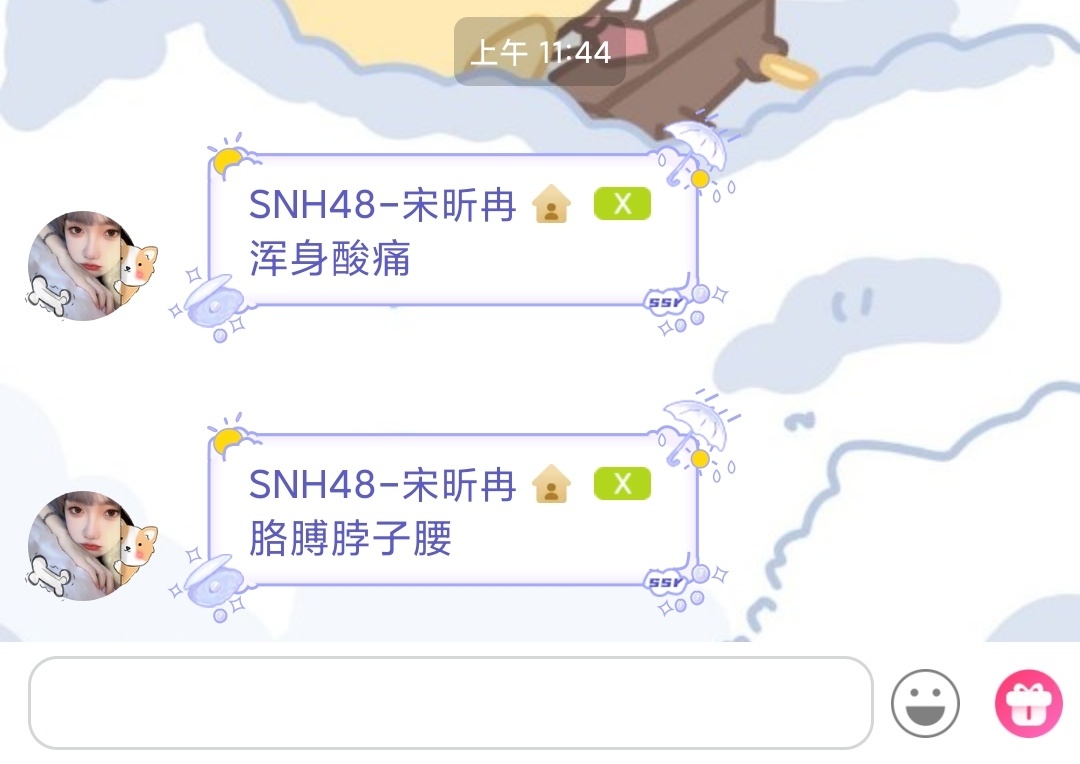Open the pink gift button
The image size is (1080, 764).
pyautogui.click(x=1028, y=704)
